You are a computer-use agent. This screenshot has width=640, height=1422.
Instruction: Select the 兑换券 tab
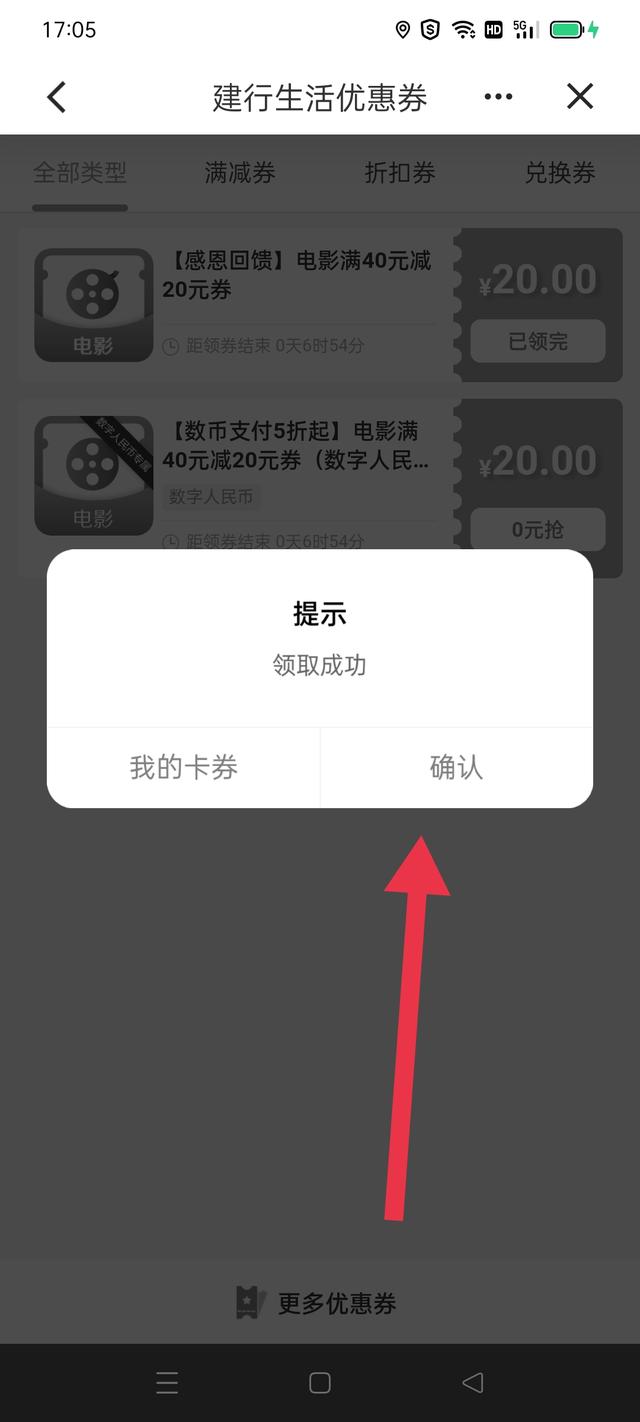pyautogui.click(x=560, y=172)
